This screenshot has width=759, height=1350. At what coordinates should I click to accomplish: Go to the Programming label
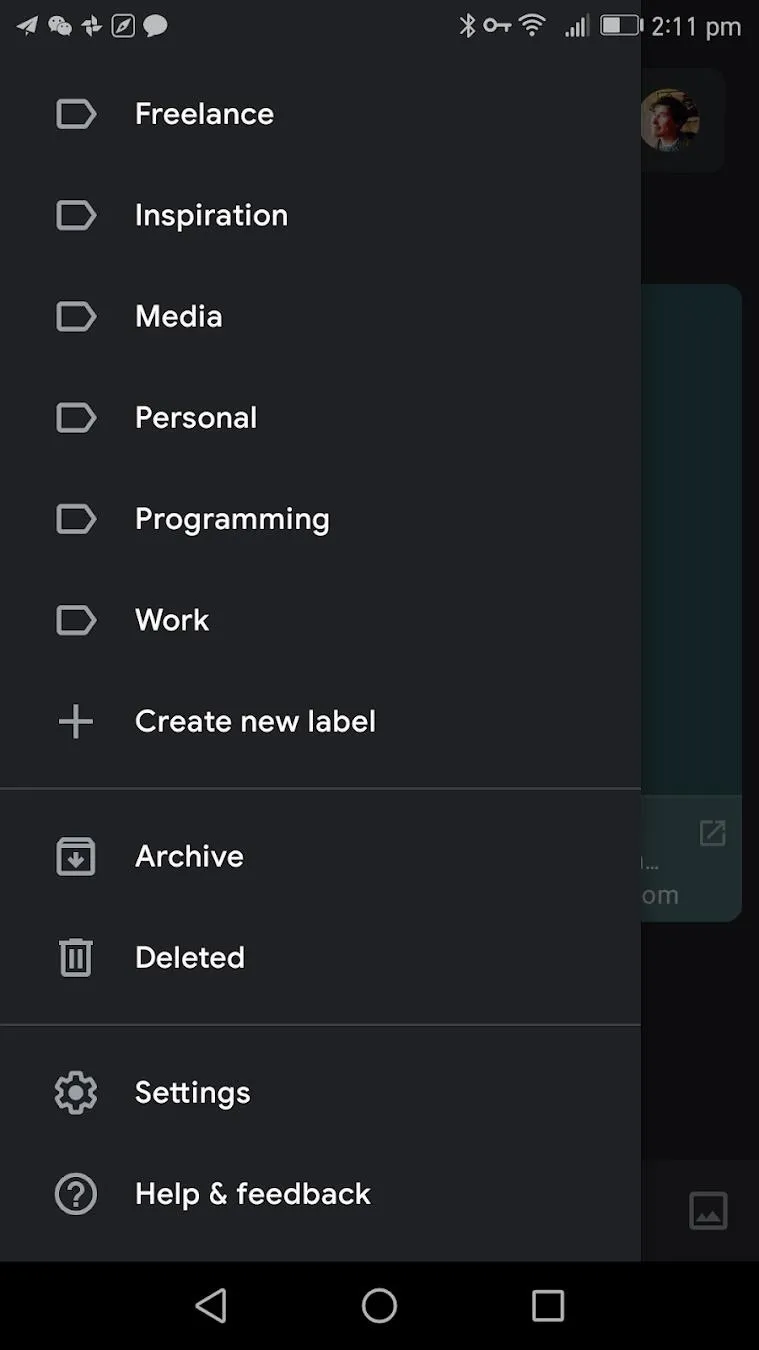pyautogui.click(x=320, y=519)
